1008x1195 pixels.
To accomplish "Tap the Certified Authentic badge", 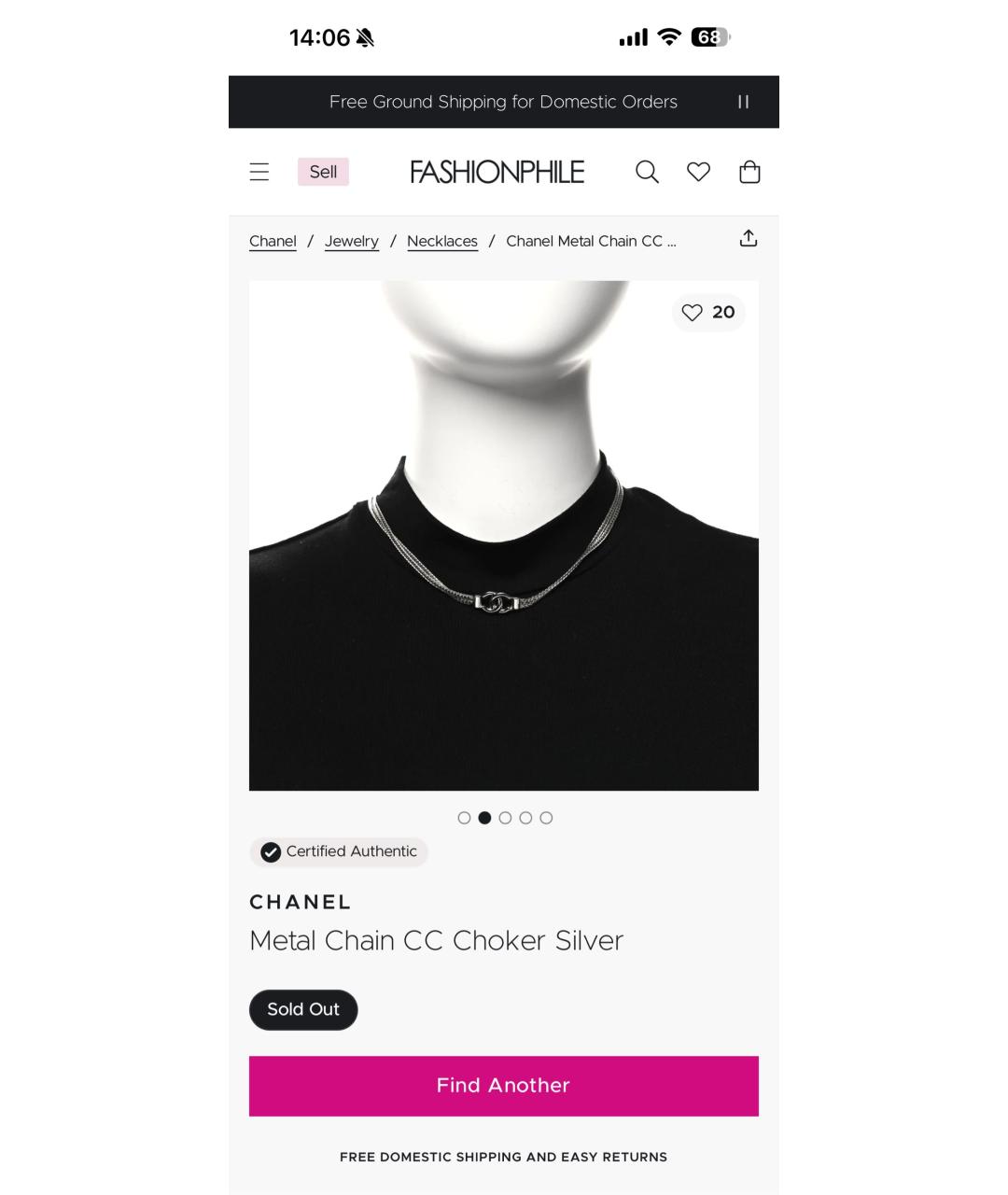I will 339,851.
